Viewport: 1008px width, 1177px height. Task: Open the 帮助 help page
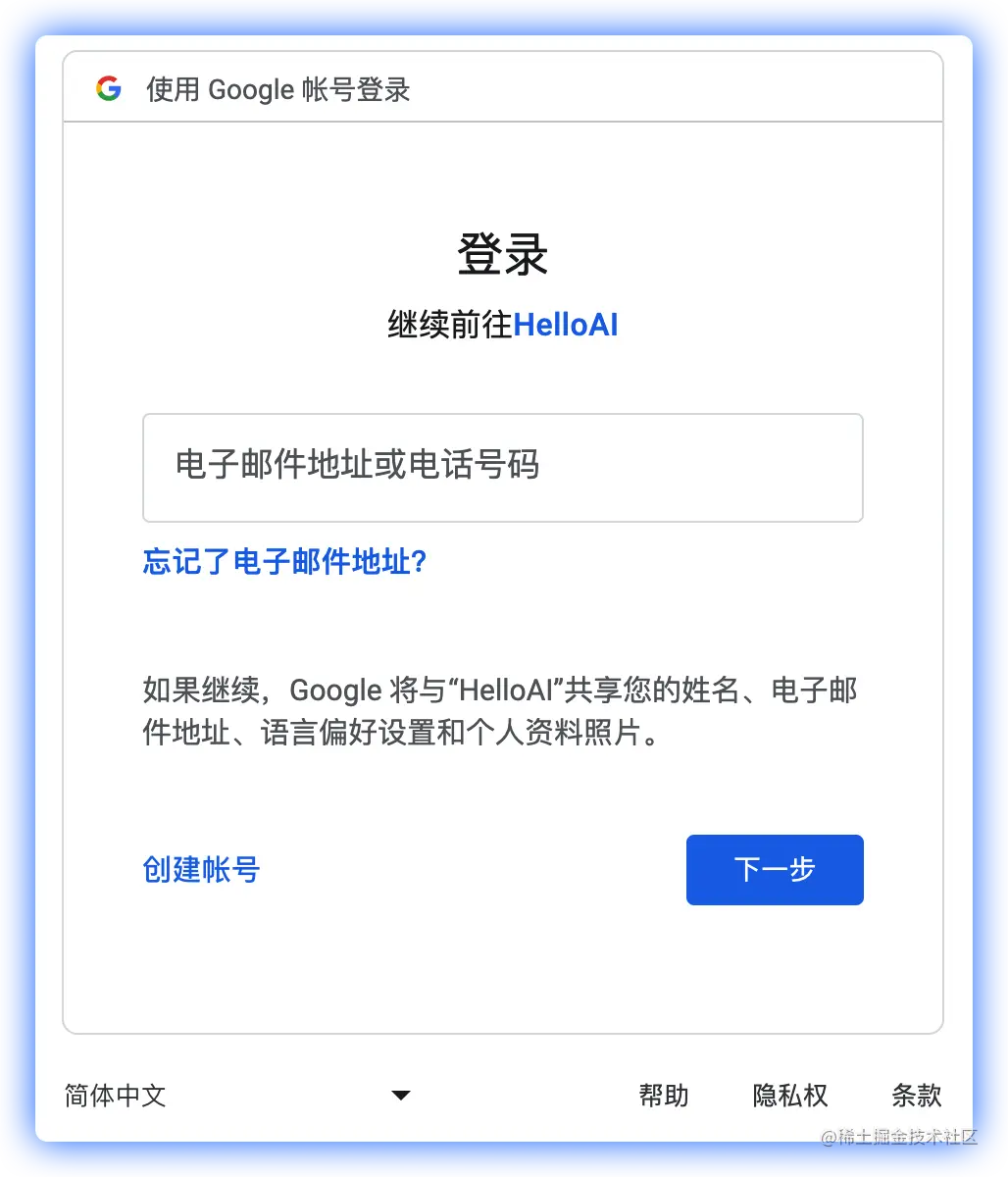tap(664, 1096)
